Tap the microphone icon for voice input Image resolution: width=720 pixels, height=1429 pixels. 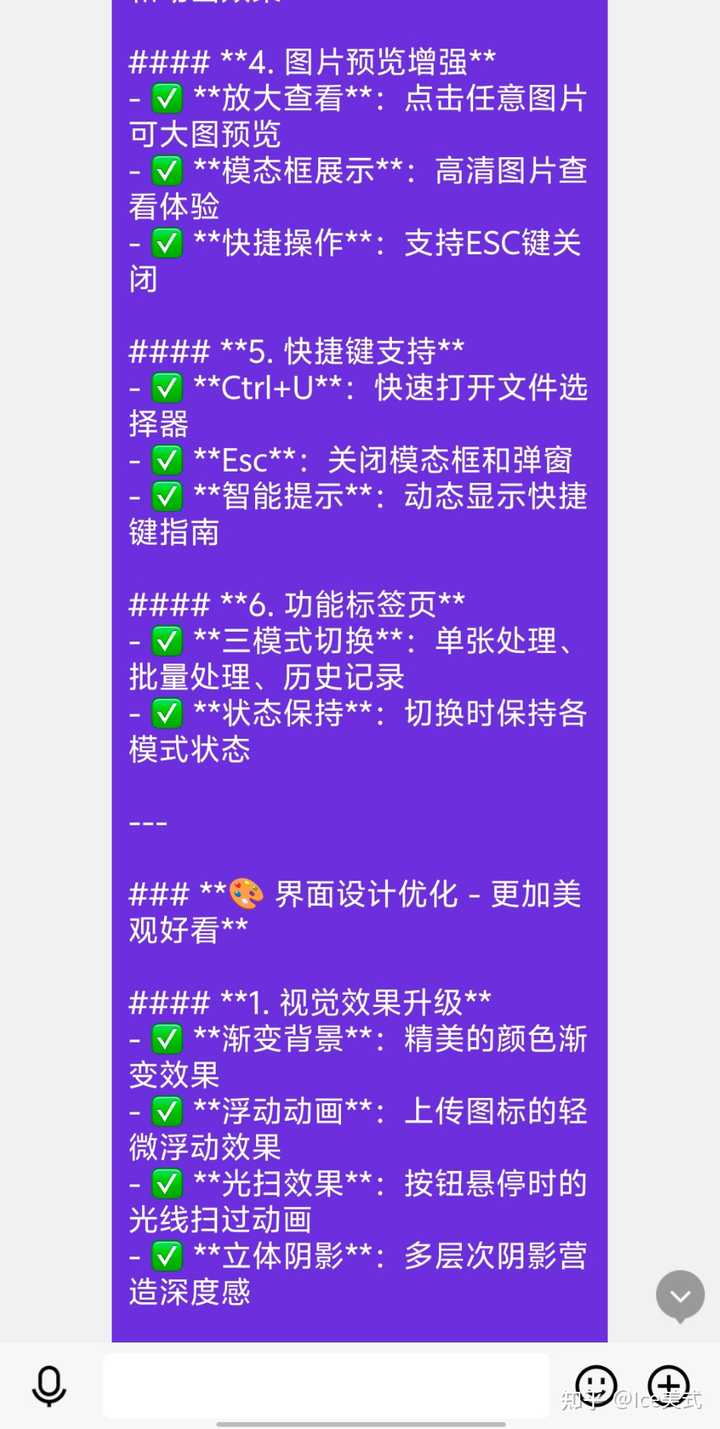[x=48, y=1385]
